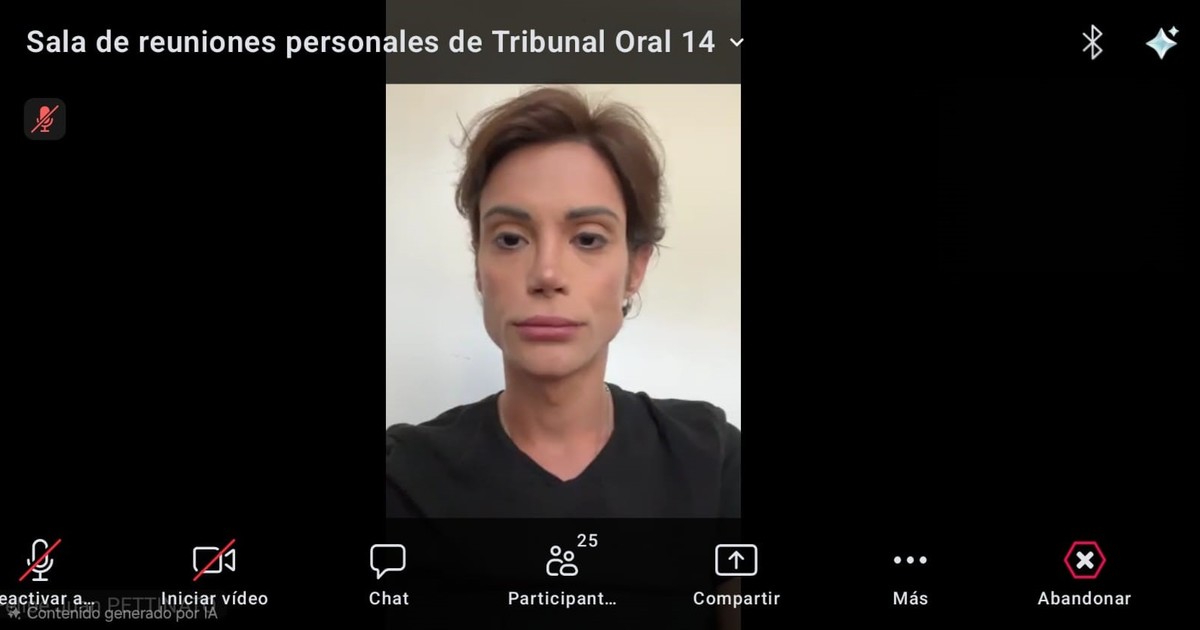Open the Bluetooth audio options

pyautogui.click(x=1092, y=42)
